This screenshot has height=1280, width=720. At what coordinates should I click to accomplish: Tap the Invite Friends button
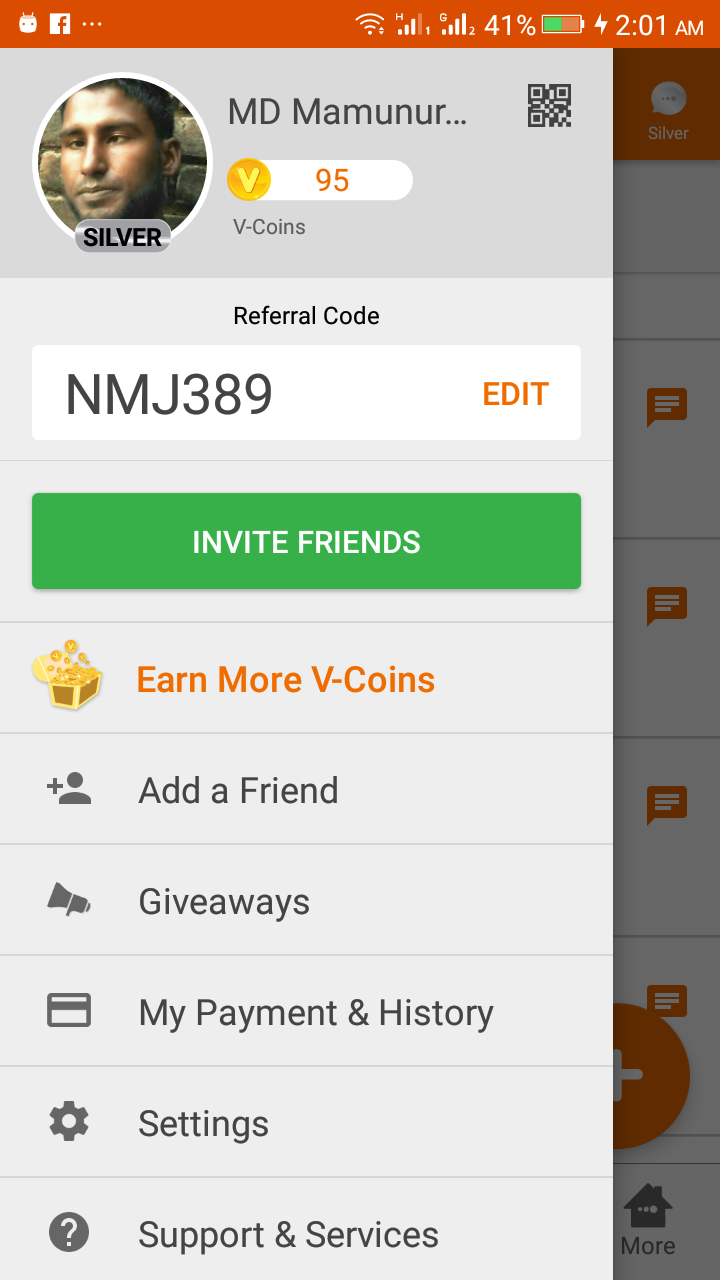click(306, 541)
